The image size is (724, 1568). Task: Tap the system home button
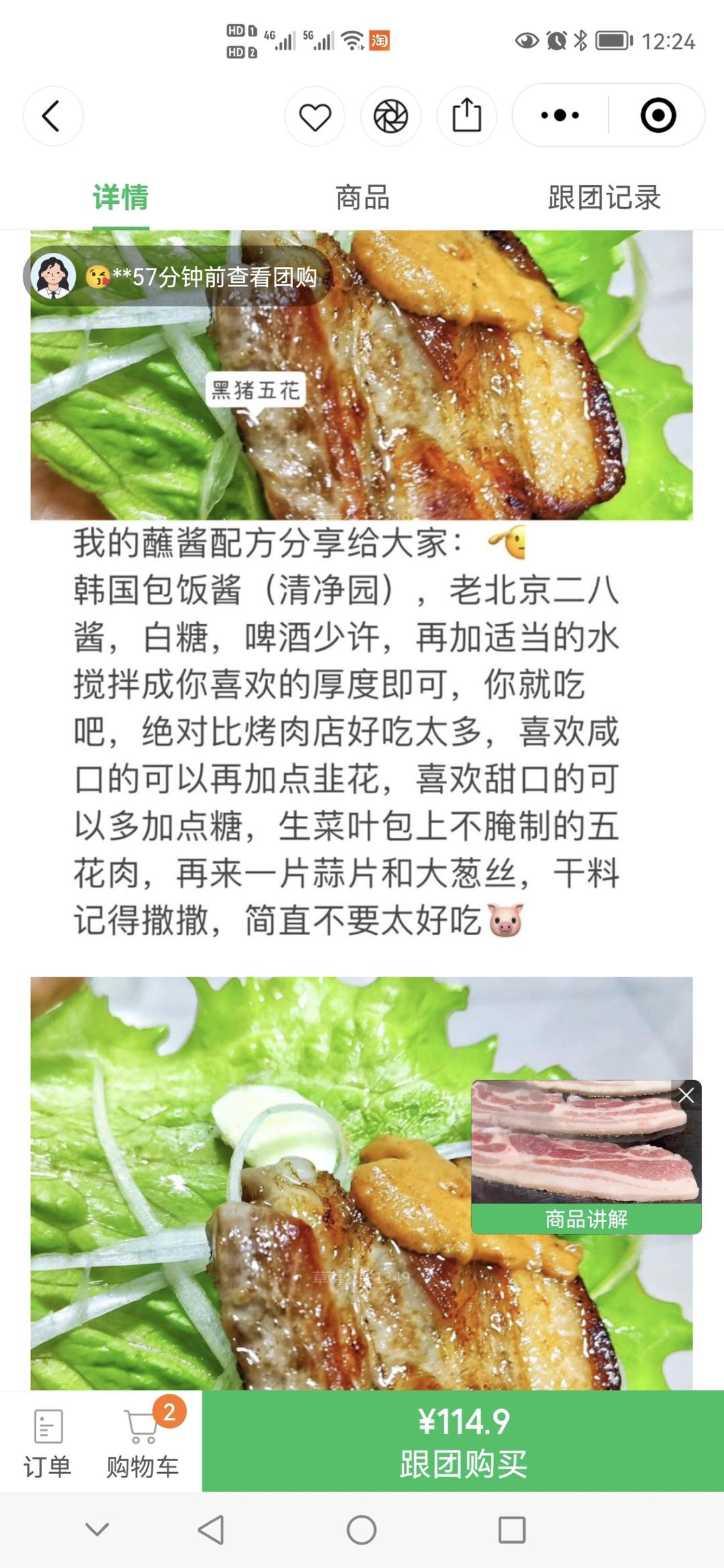pyautogui.click(x=361, y=1530)
